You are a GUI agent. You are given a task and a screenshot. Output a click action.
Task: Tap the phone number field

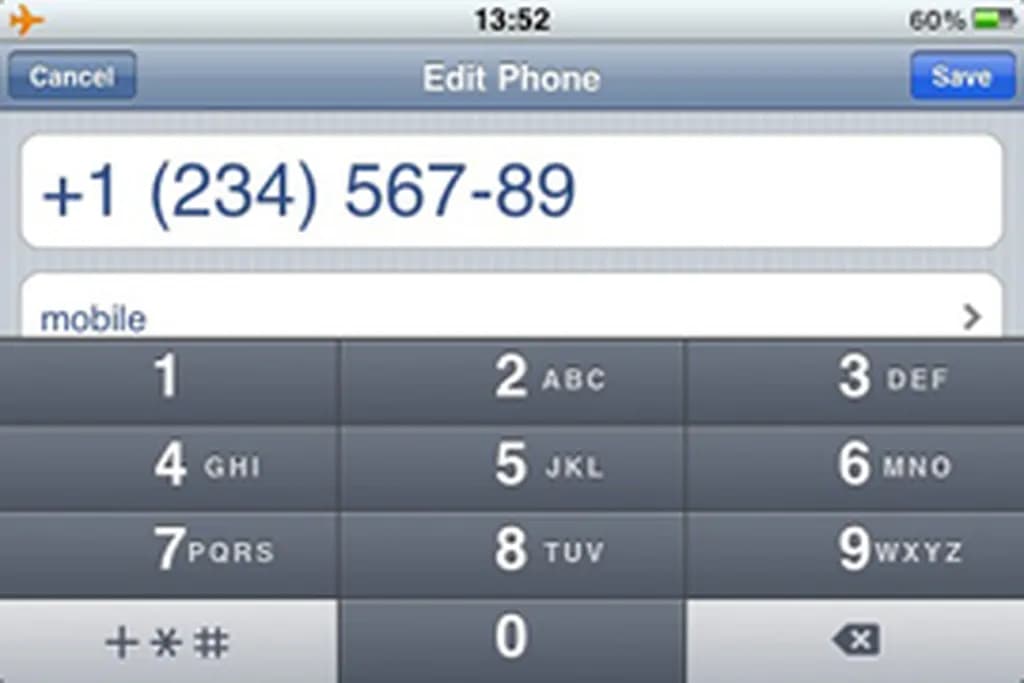(511, 191)
